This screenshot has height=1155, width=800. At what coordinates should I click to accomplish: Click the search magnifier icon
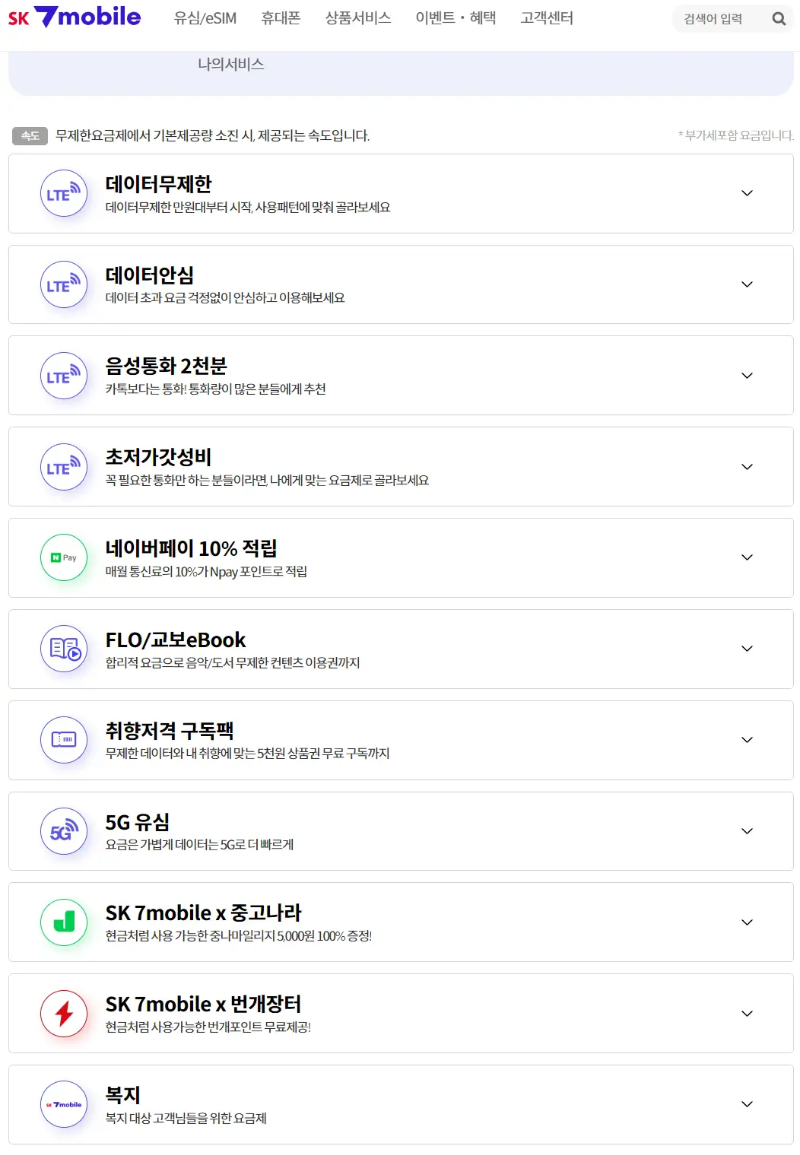coord(779,18)
